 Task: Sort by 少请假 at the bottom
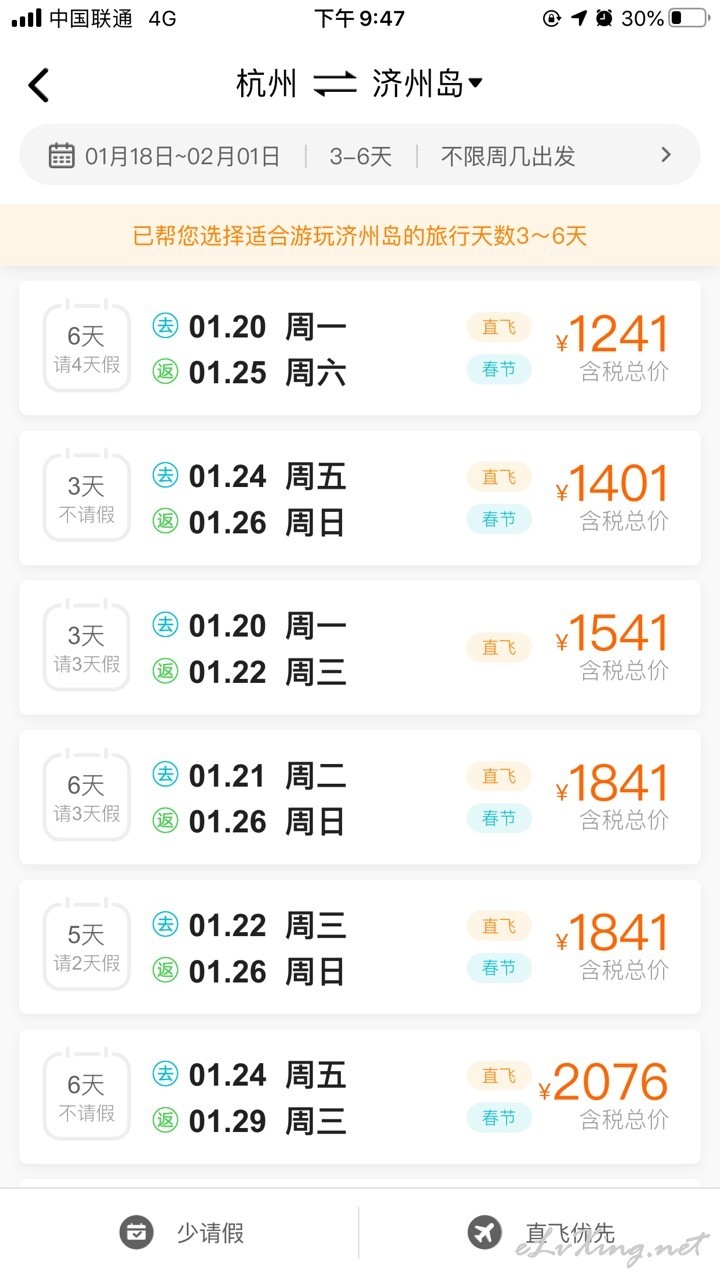[x=181, y=1233]
